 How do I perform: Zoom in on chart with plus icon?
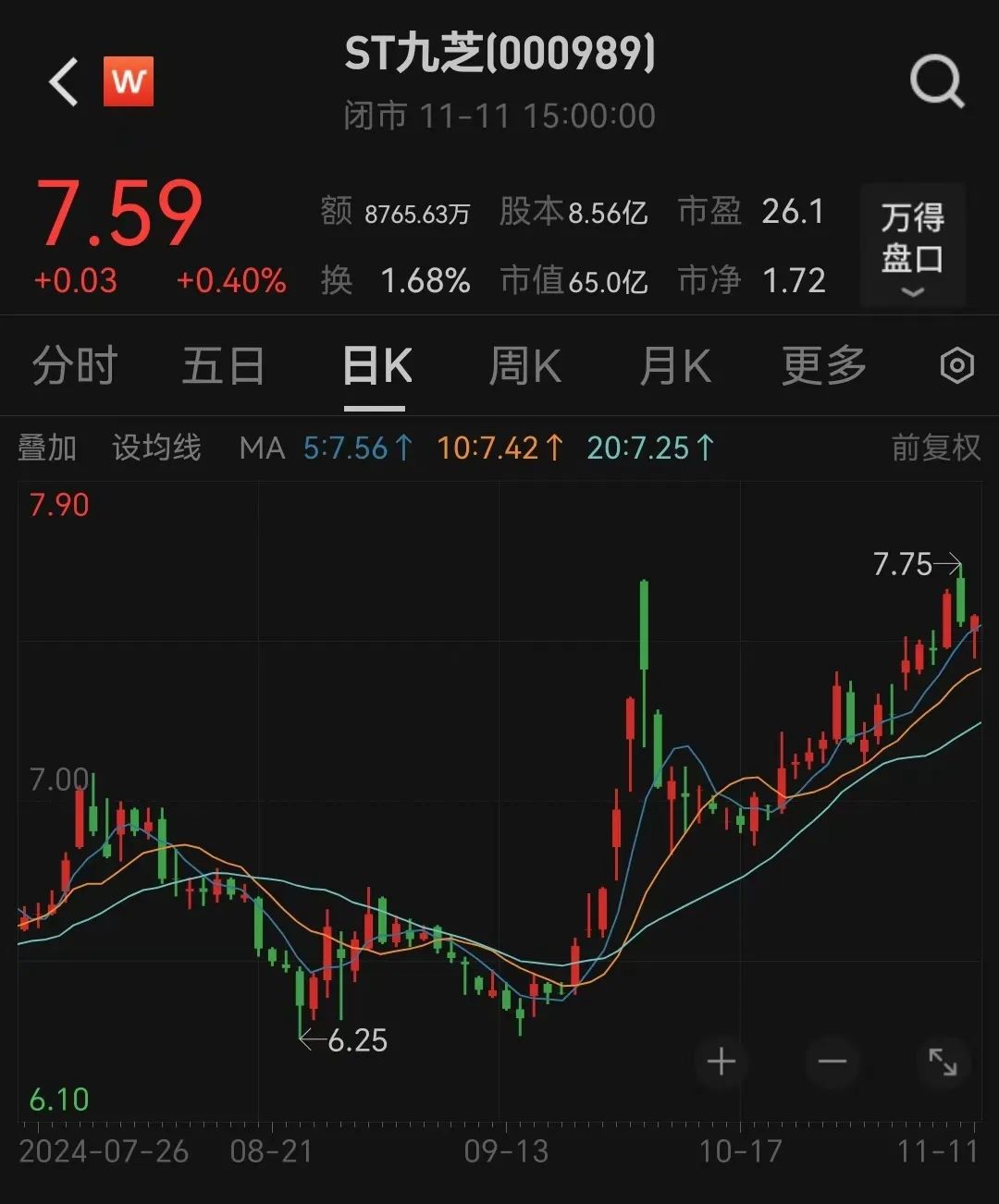pyautogui.click(x=721, y=1063)
